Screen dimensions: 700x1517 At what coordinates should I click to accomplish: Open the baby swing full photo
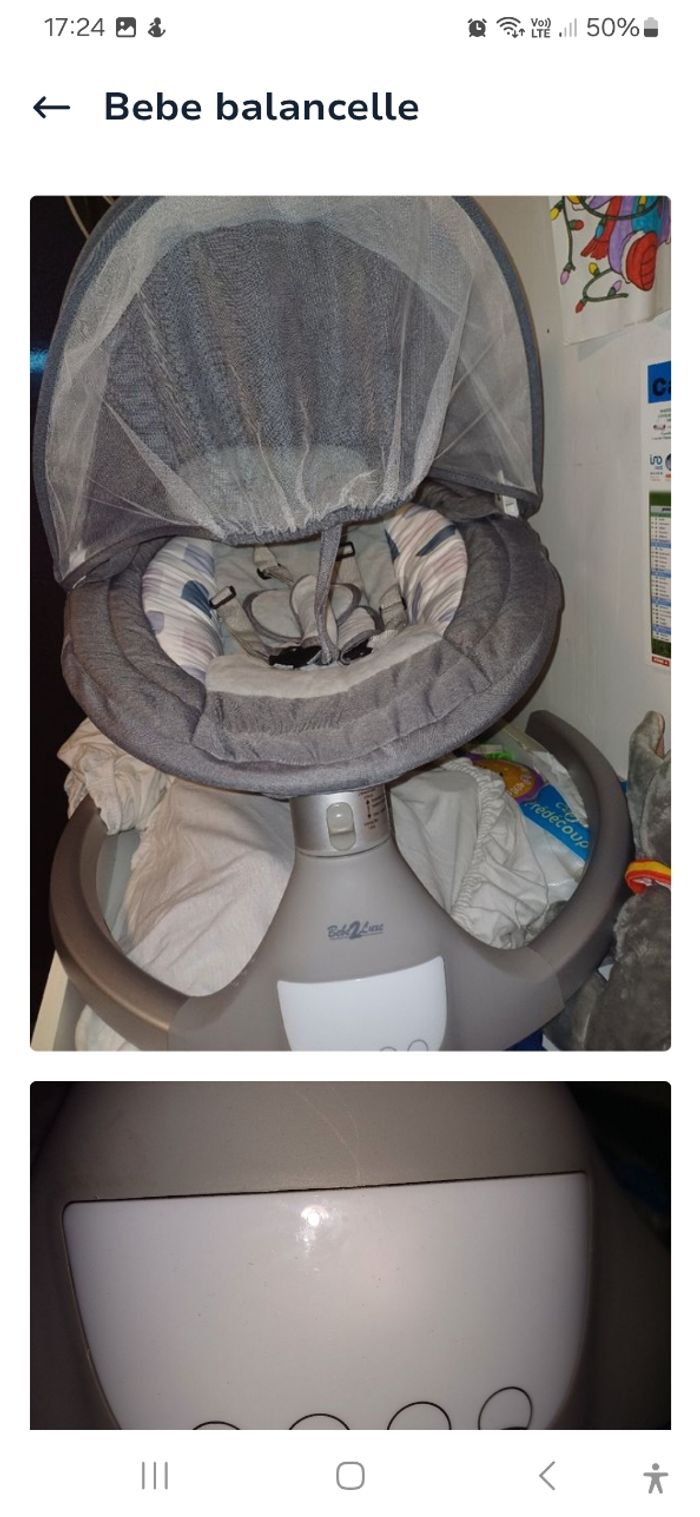click(350, 622)
